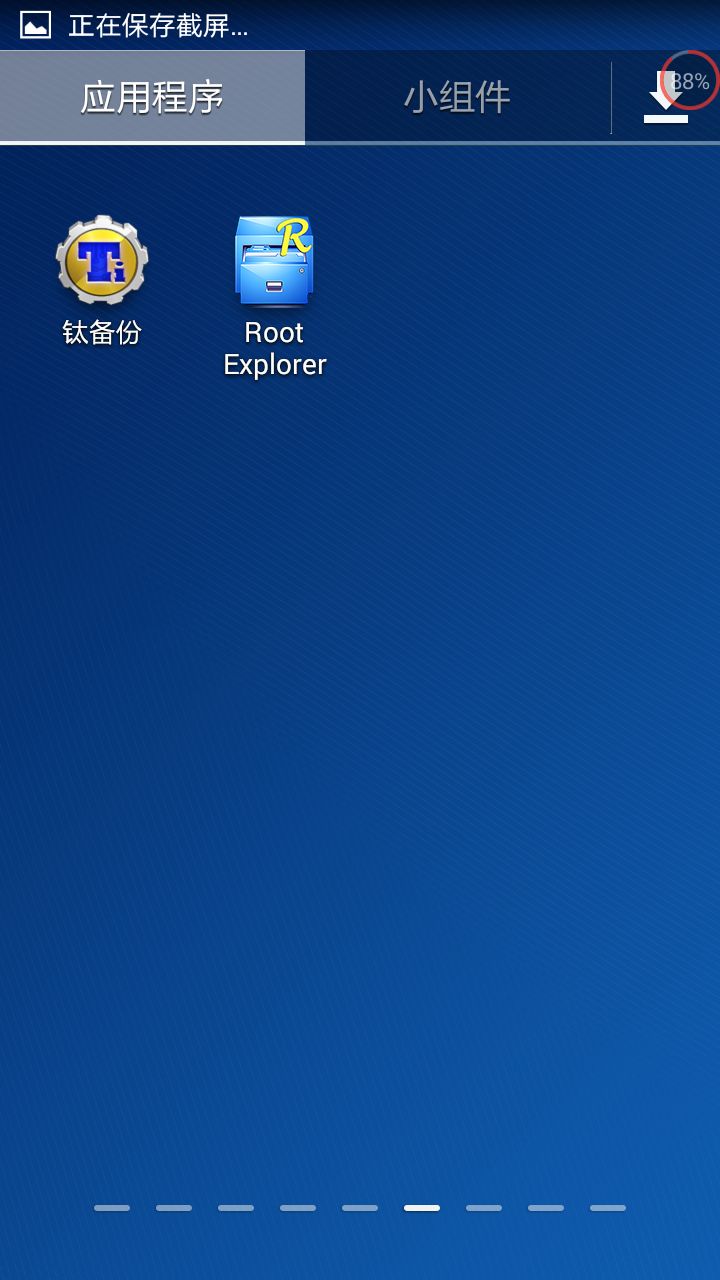Tap the last page indicator dot
The image size is (720, 1280).
(x=606, y=1207)
